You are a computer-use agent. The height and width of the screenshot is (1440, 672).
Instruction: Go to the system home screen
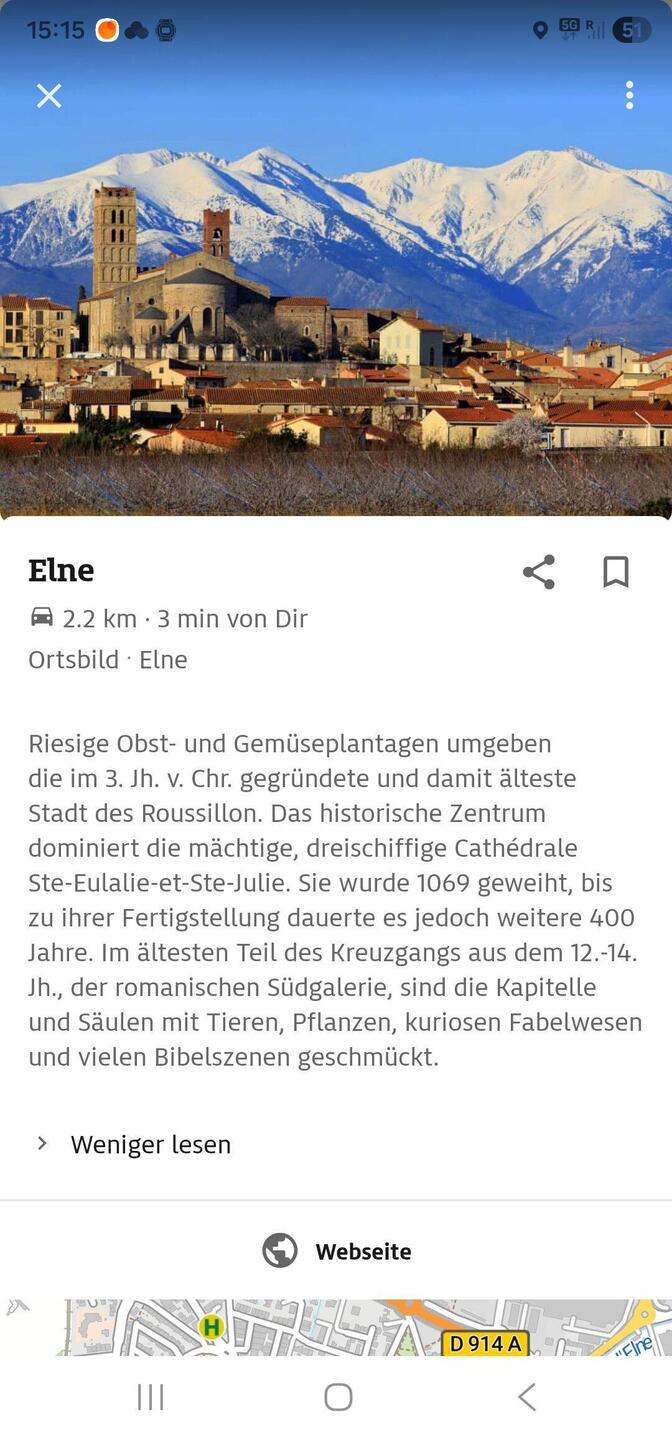tap(338, 1397)
